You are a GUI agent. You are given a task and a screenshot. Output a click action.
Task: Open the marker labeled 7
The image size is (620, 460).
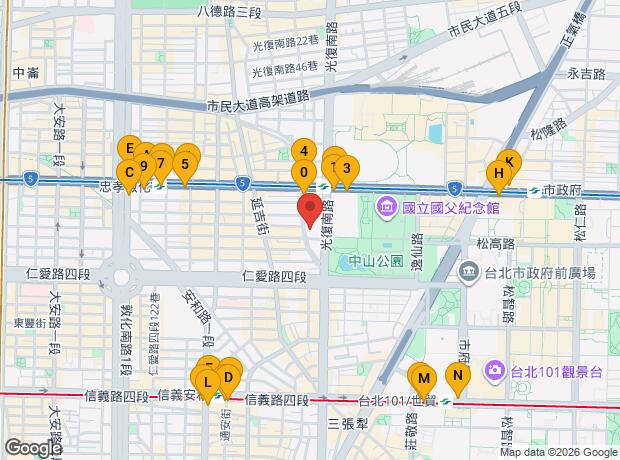(161, 163)
